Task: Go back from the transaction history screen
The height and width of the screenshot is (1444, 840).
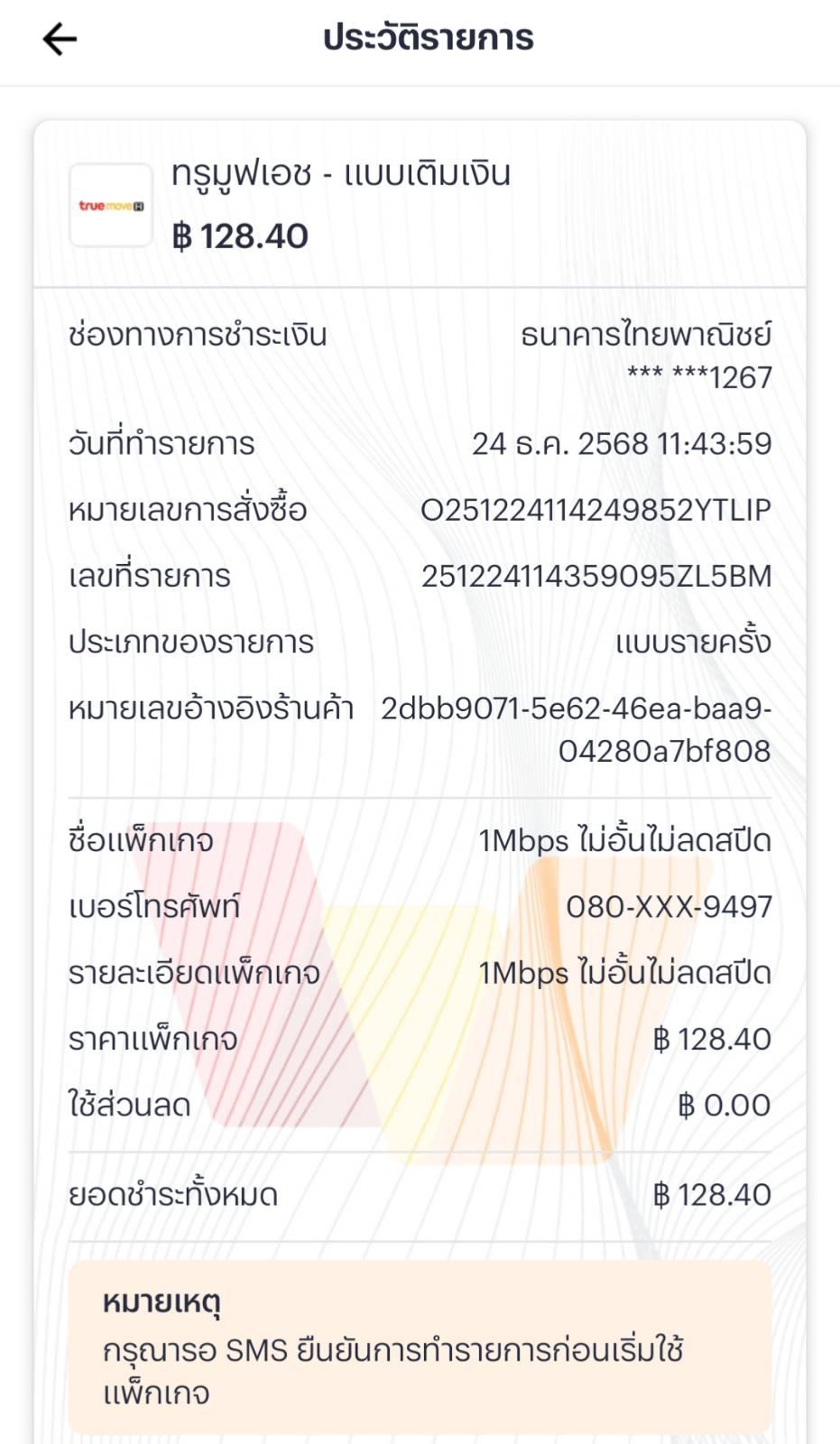Action: coord(60,39)
